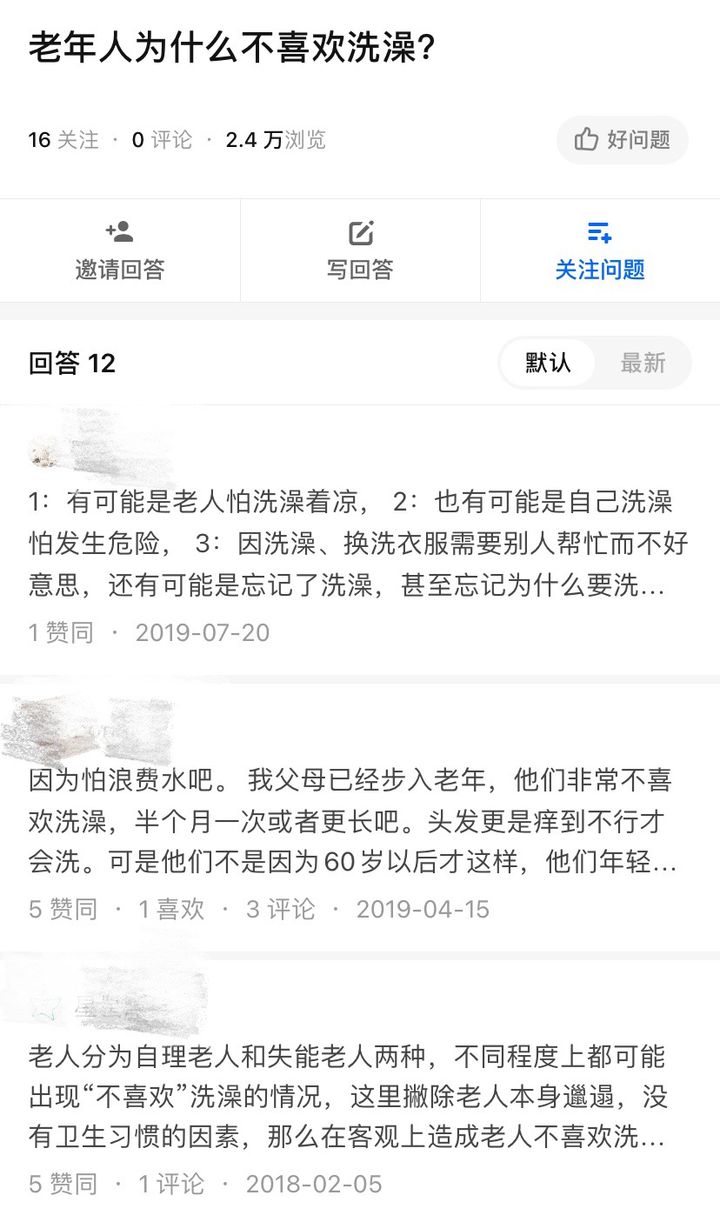Screen dimensions: 720x1222
Task: Open the answer starting 因为怕浪费水吧
Action: tap(358, 820)
